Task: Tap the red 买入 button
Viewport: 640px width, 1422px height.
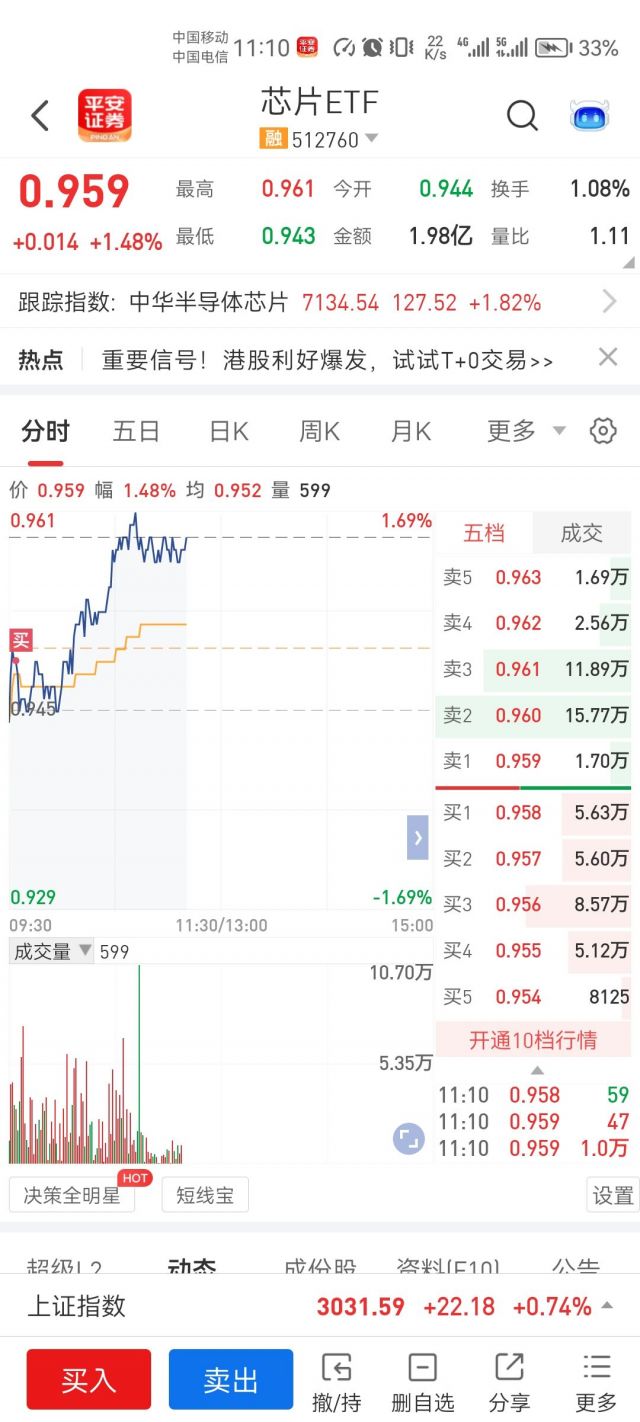Action: point(89,1381)
